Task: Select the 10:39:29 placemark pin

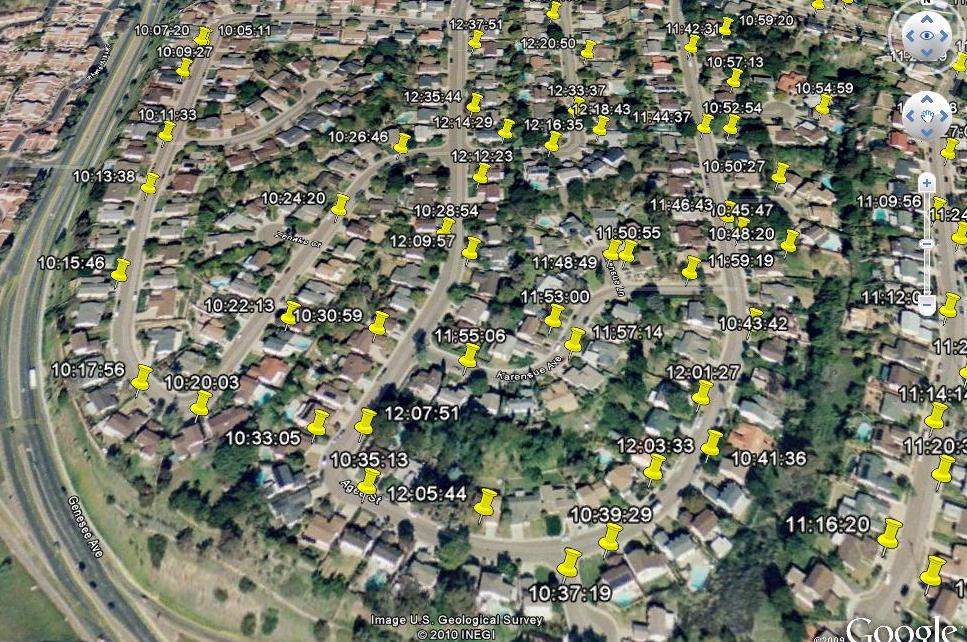Action: (x=610, y=538)
